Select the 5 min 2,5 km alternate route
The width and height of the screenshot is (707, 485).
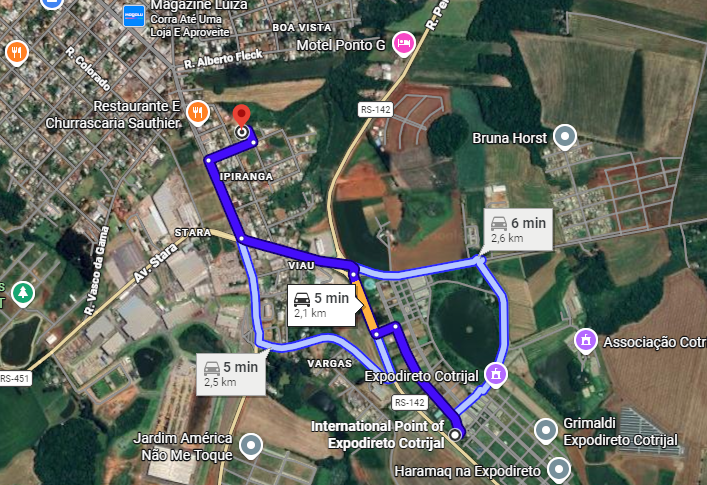[230, 373]
